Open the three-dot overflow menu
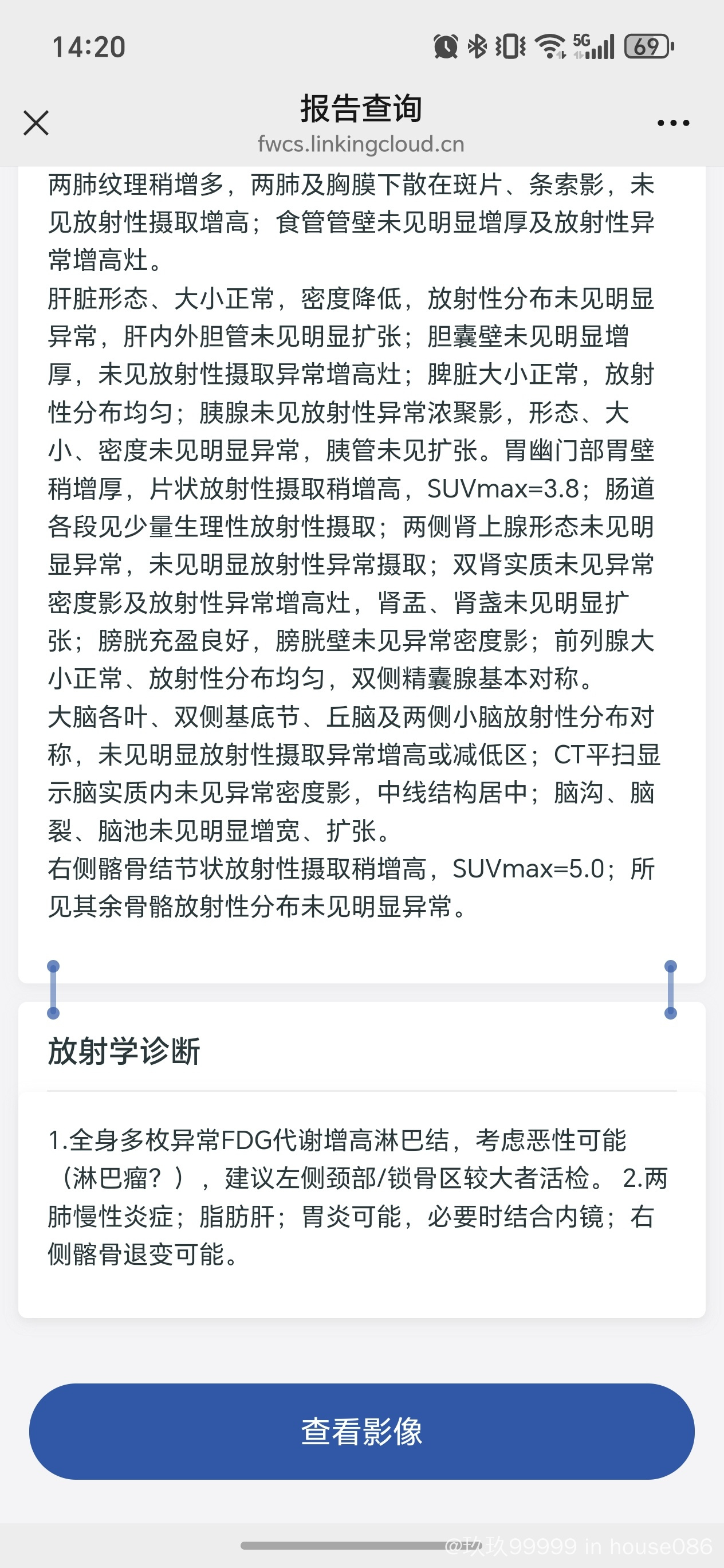Viewport: 724px width, 1568px height. [x=673, y=123]
